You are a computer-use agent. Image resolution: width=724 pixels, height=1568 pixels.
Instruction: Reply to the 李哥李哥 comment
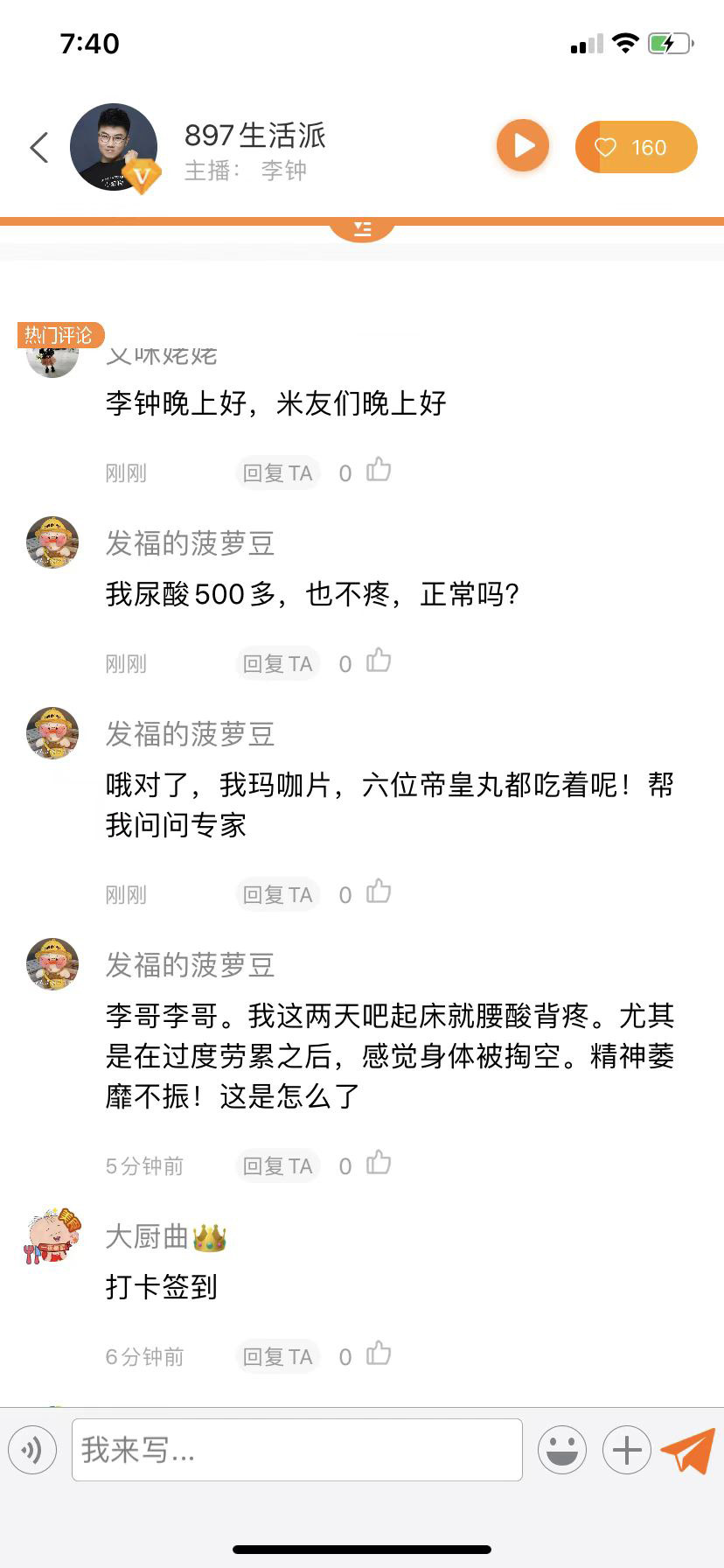tap(277, 1166)
